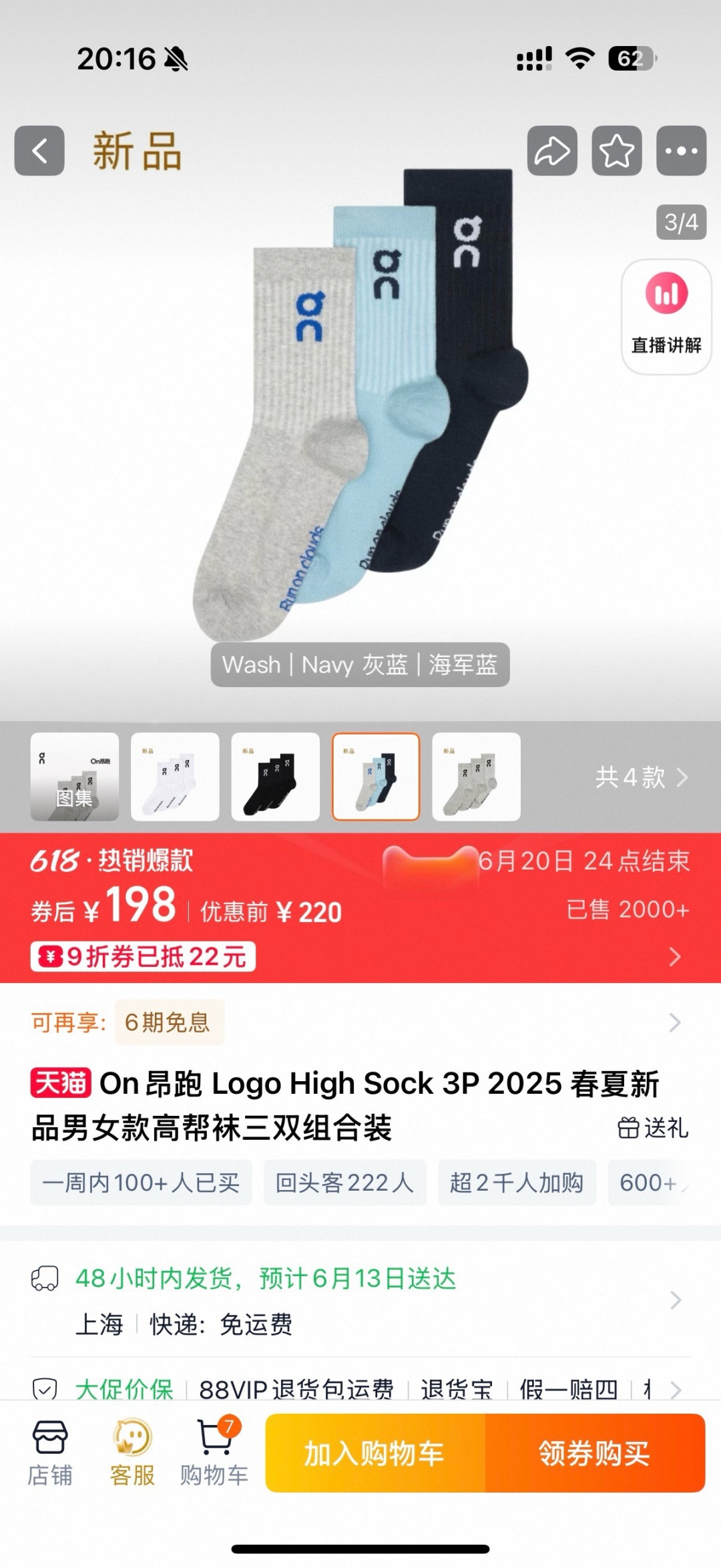Image resolution: width=721 pixels, height=1568 pixels.
Task: Open 直播讲解 live explanation
Action: pyautogui.click(x=666, y=317)
